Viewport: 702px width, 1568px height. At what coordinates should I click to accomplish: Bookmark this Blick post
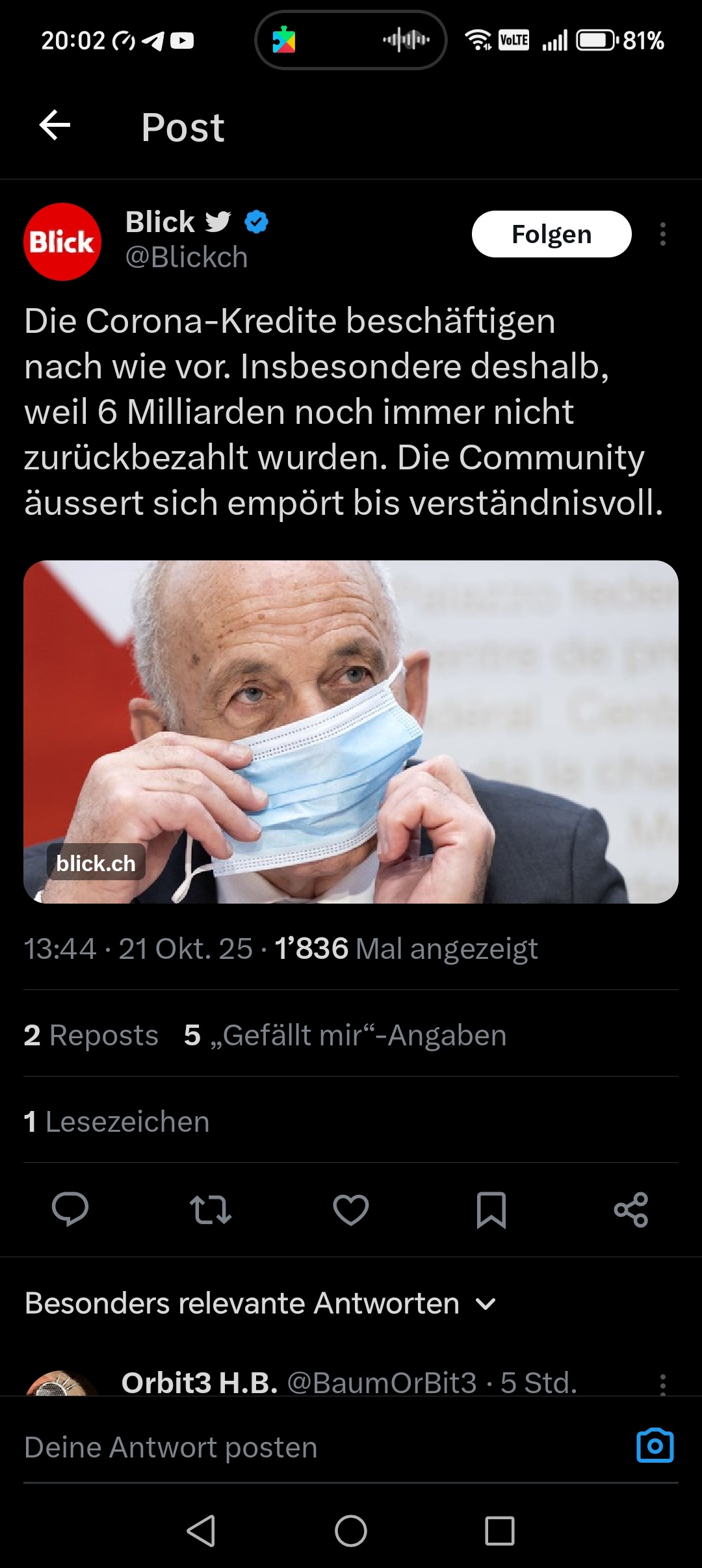(491, 1209)
